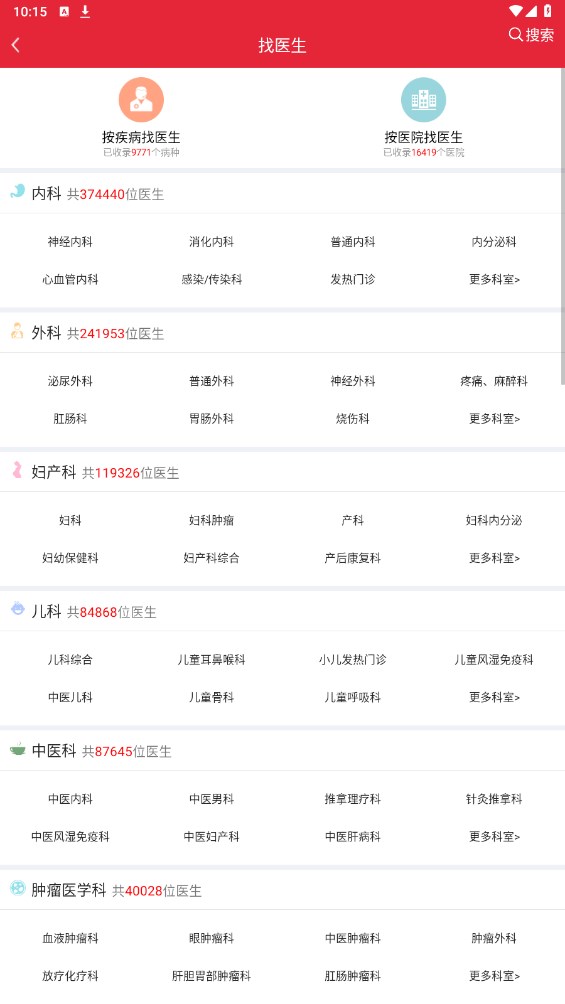
Task: Go back using the top-left arrow
Action: 16,45
